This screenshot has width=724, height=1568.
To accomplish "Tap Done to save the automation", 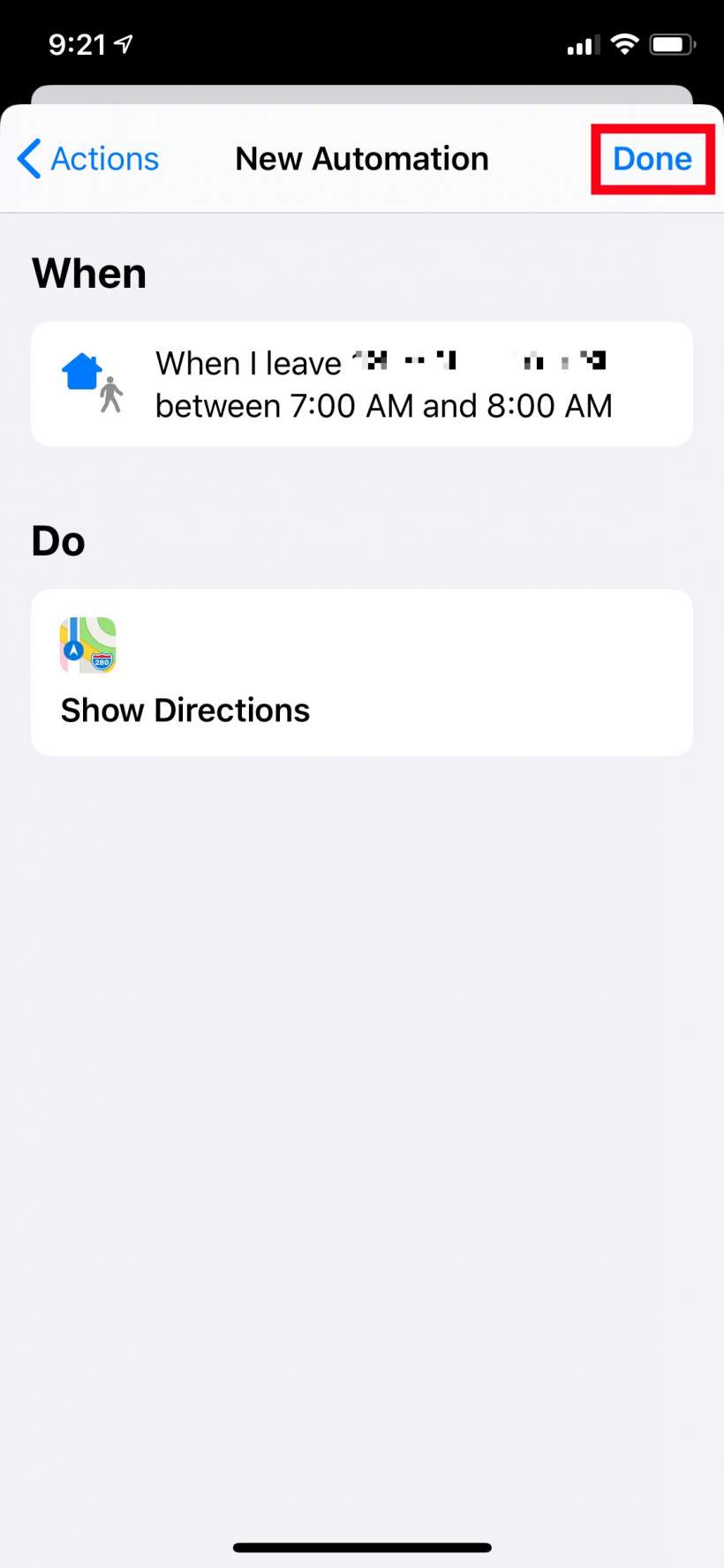I will pos(652,159).
